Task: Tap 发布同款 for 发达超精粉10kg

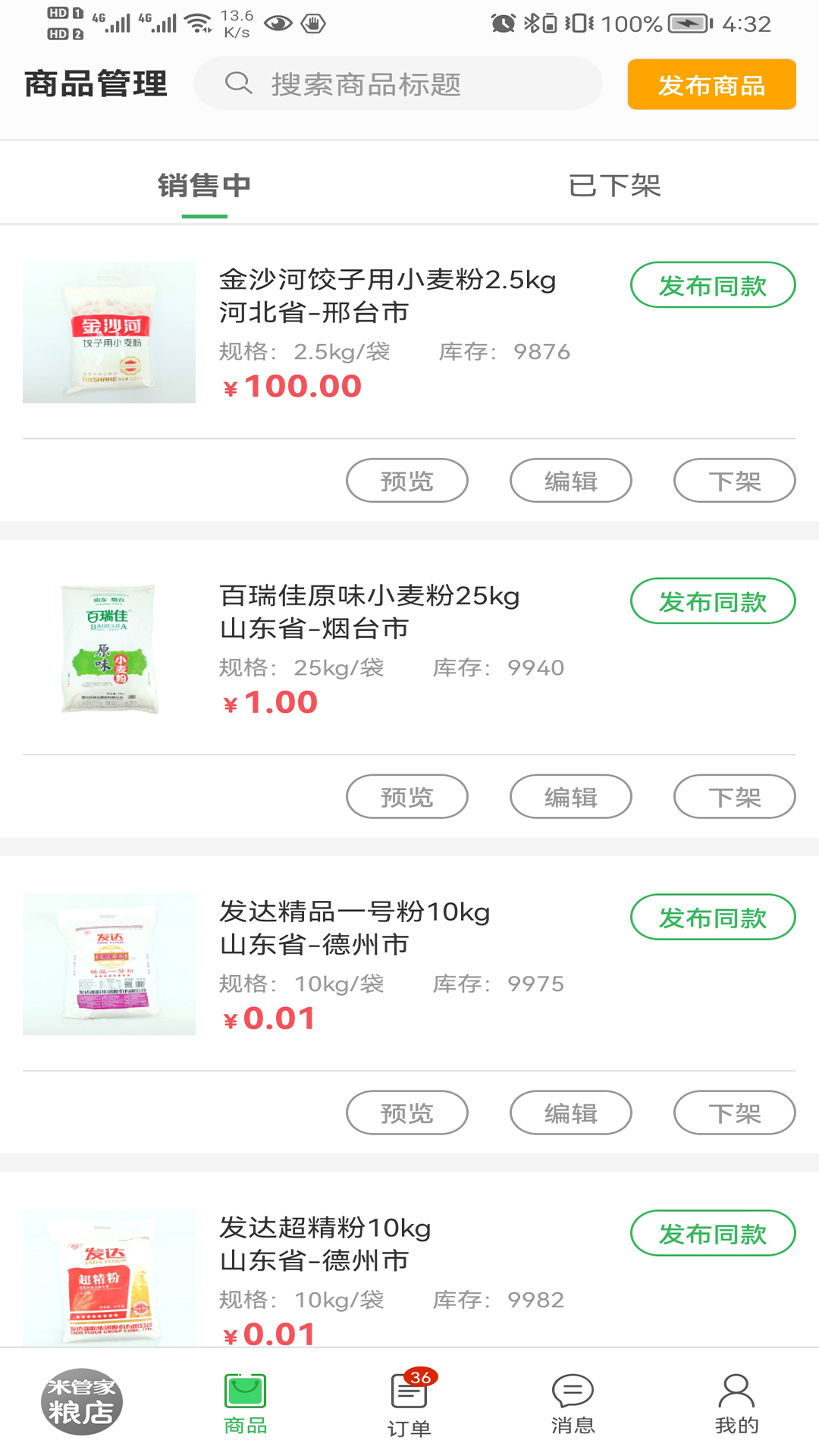Action: [x=712, y=1234]
